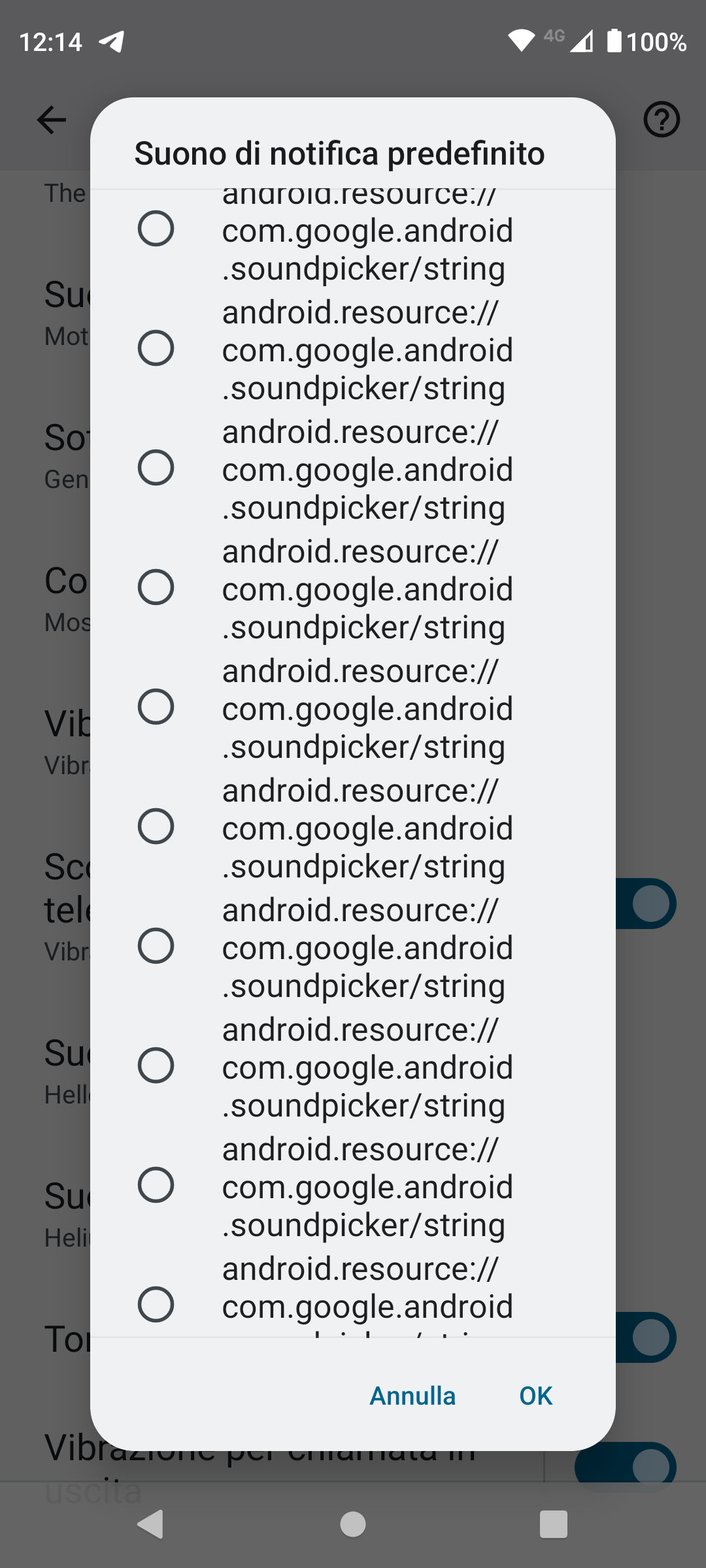Dismiss the dialog with Annulla
The width and height of the screenshot is (706, 1568).
point(412,1396)
